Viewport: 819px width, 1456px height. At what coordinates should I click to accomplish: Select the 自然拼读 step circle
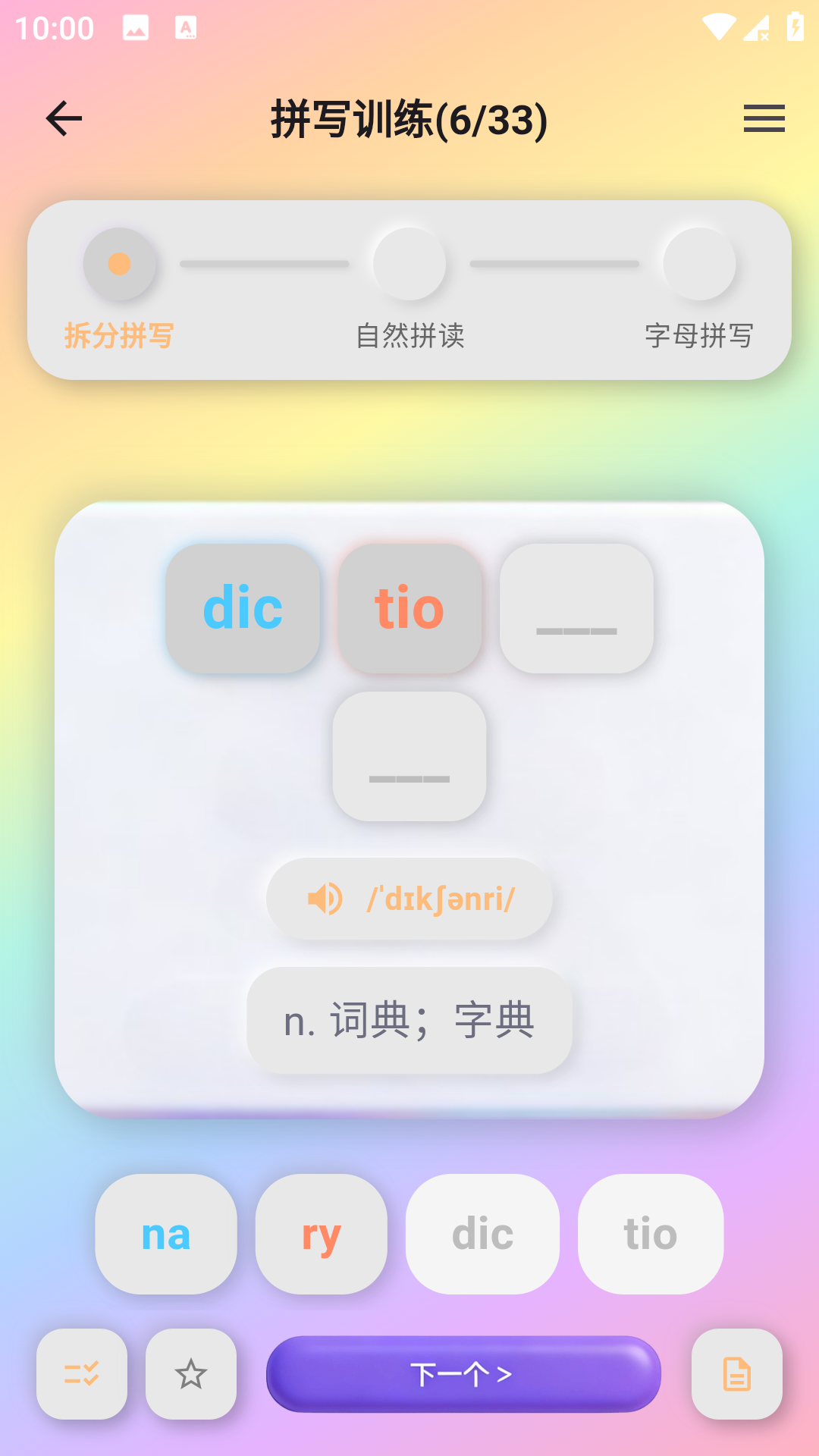(408, 264)
